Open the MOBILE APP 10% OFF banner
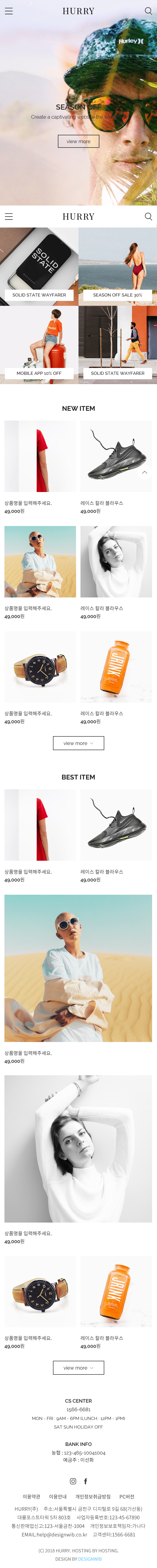 click(x=39, y=344)
